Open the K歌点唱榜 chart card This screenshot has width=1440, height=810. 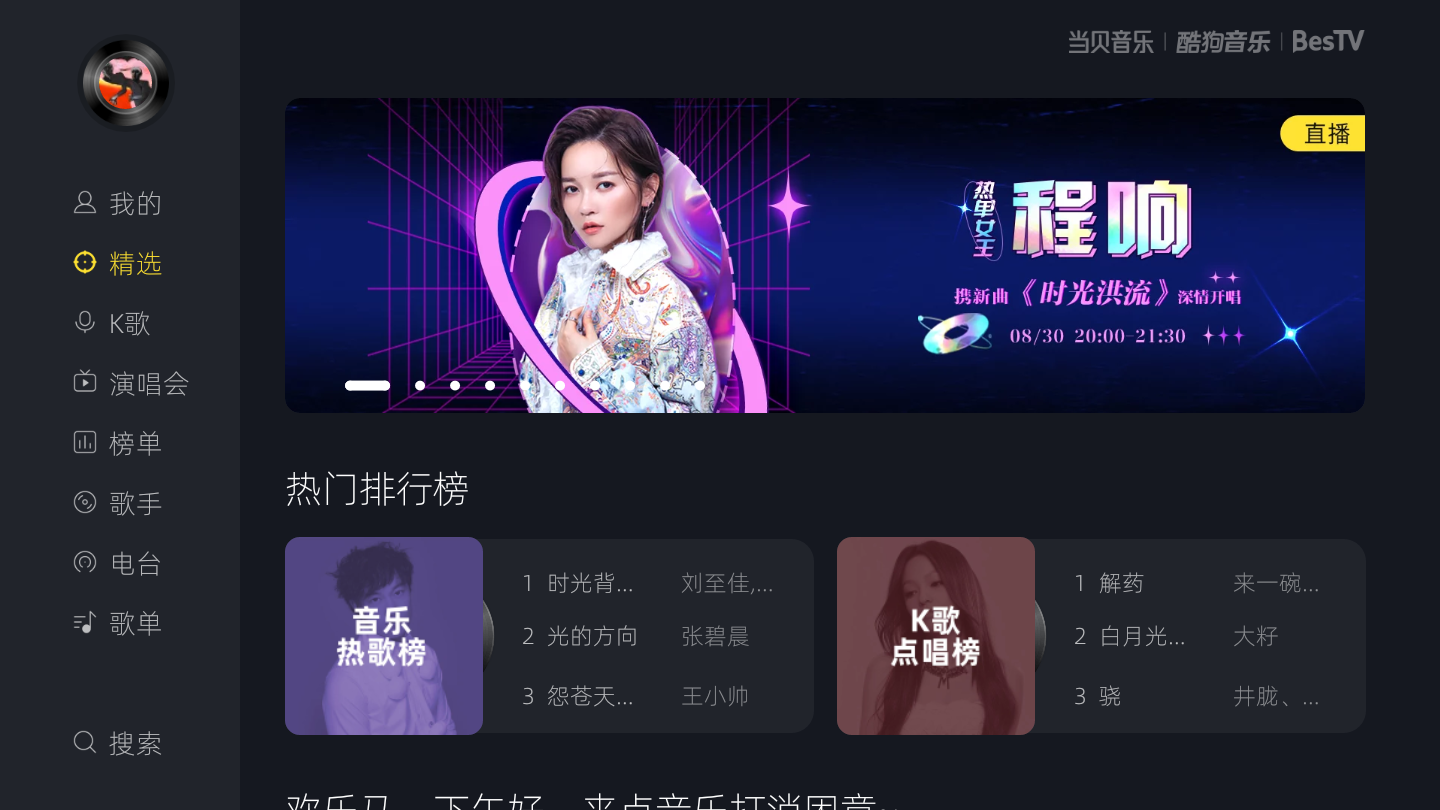point(936,636)
